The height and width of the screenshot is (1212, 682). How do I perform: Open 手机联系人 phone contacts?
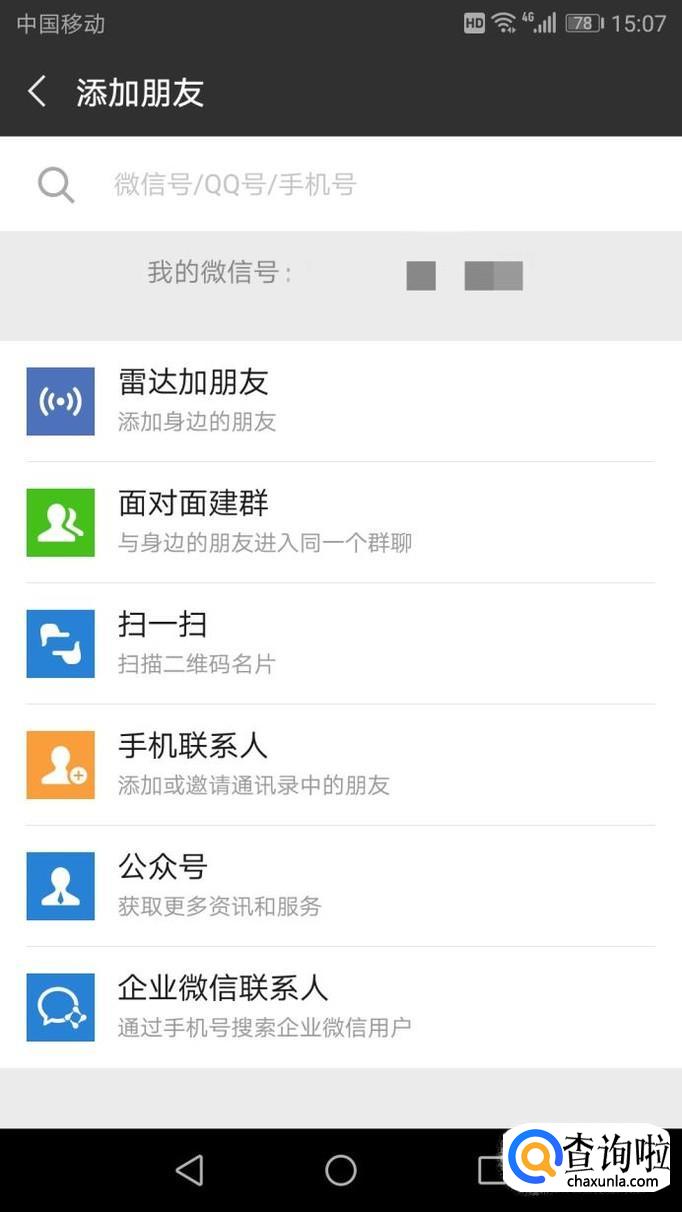click(x=340, y=764)
